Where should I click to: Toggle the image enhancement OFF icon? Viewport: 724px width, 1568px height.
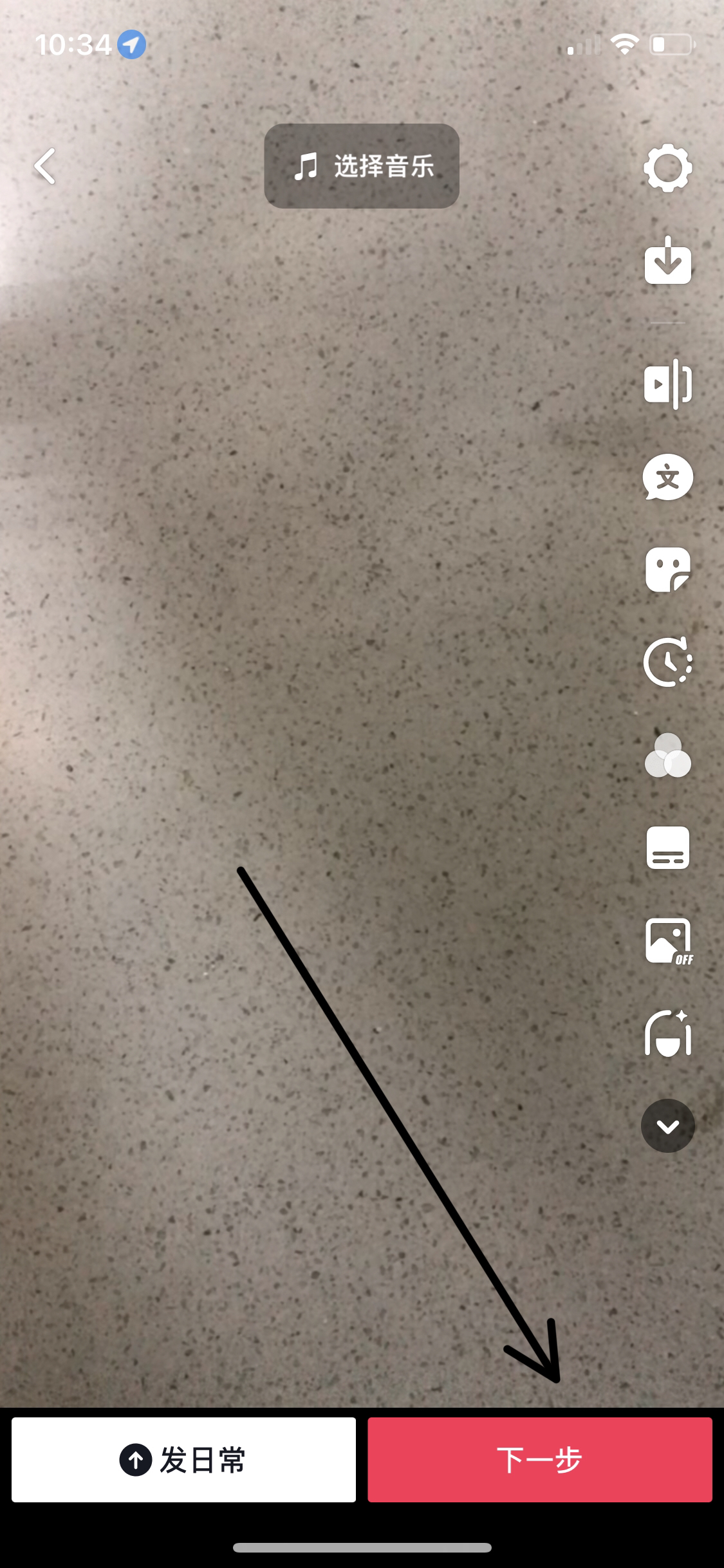[667, 941]
